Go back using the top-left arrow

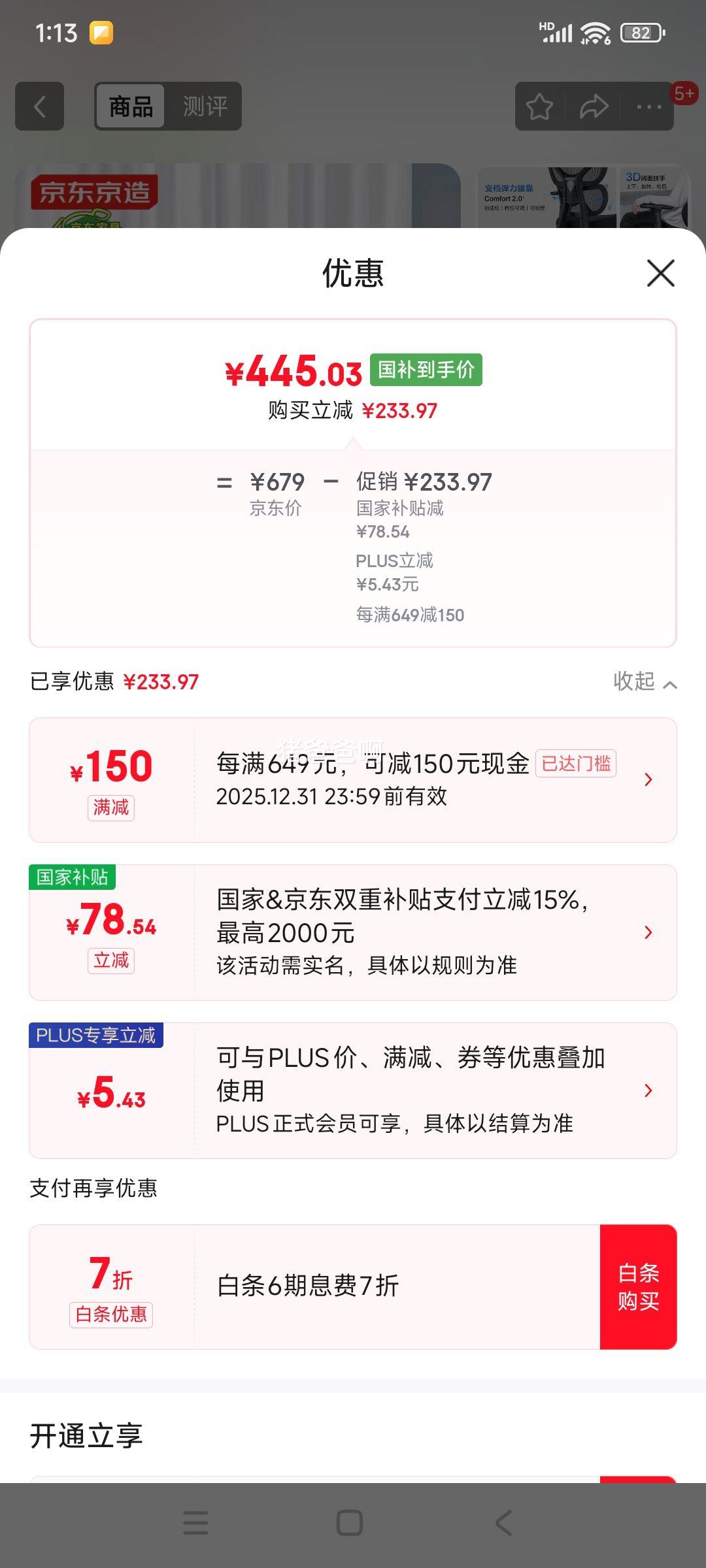coord(40,106)
